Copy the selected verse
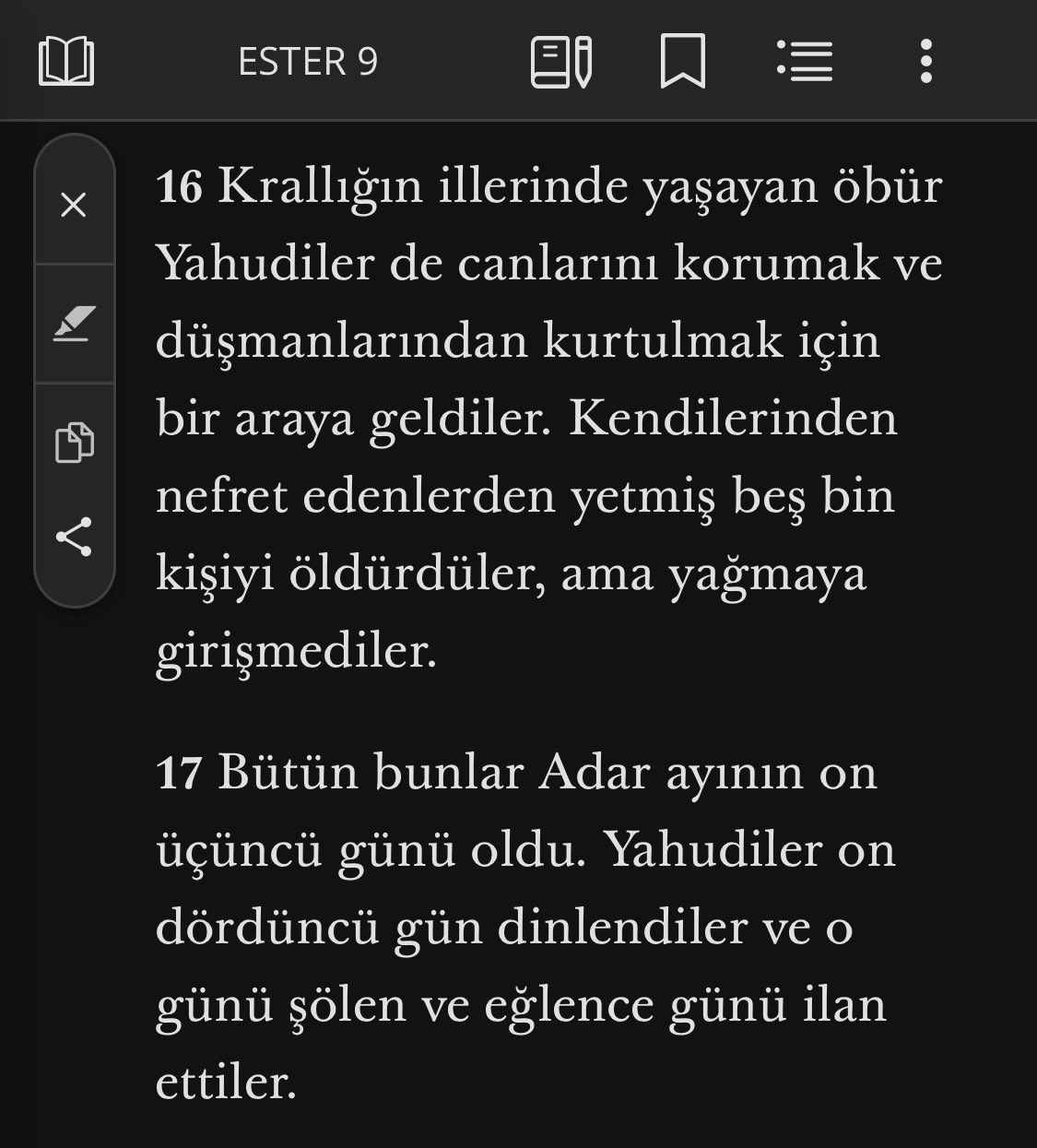 click(74, 443)
